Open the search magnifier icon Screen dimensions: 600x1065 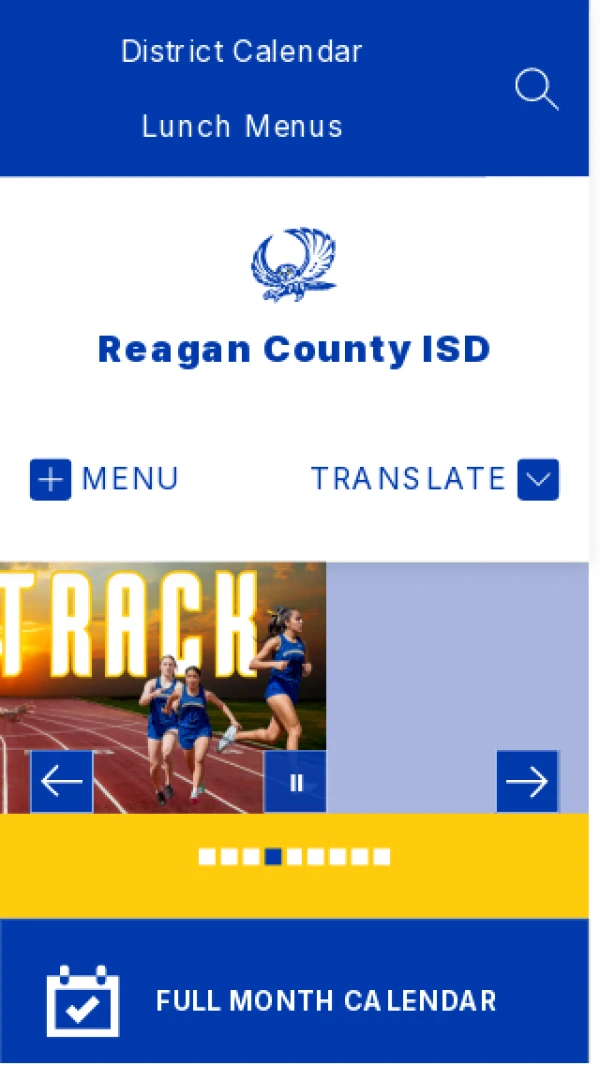536,89
